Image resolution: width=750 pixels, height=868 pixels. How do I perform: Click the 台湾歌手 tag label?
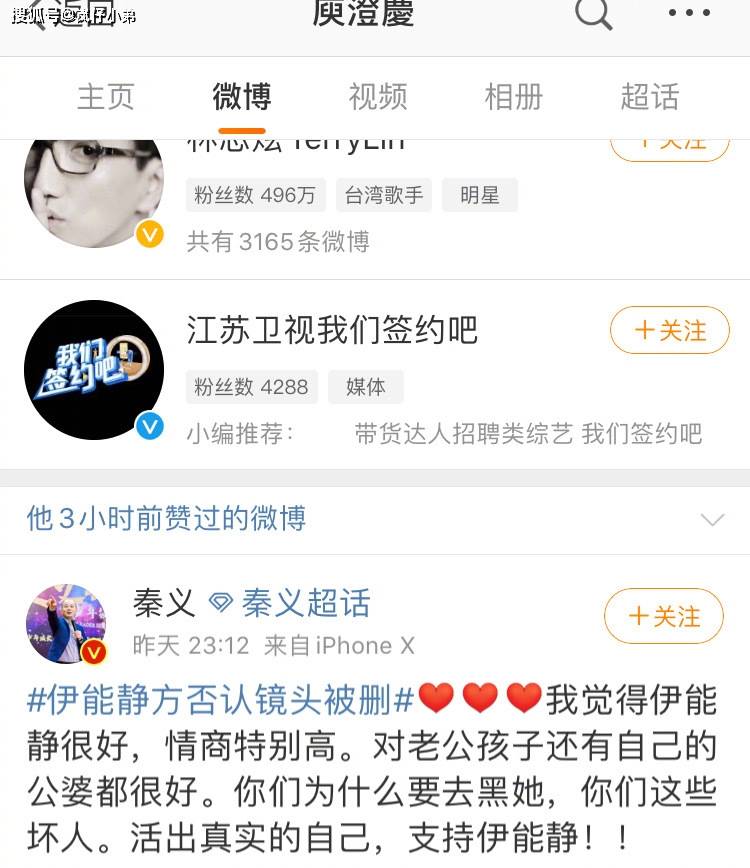(x=383, y=196)
